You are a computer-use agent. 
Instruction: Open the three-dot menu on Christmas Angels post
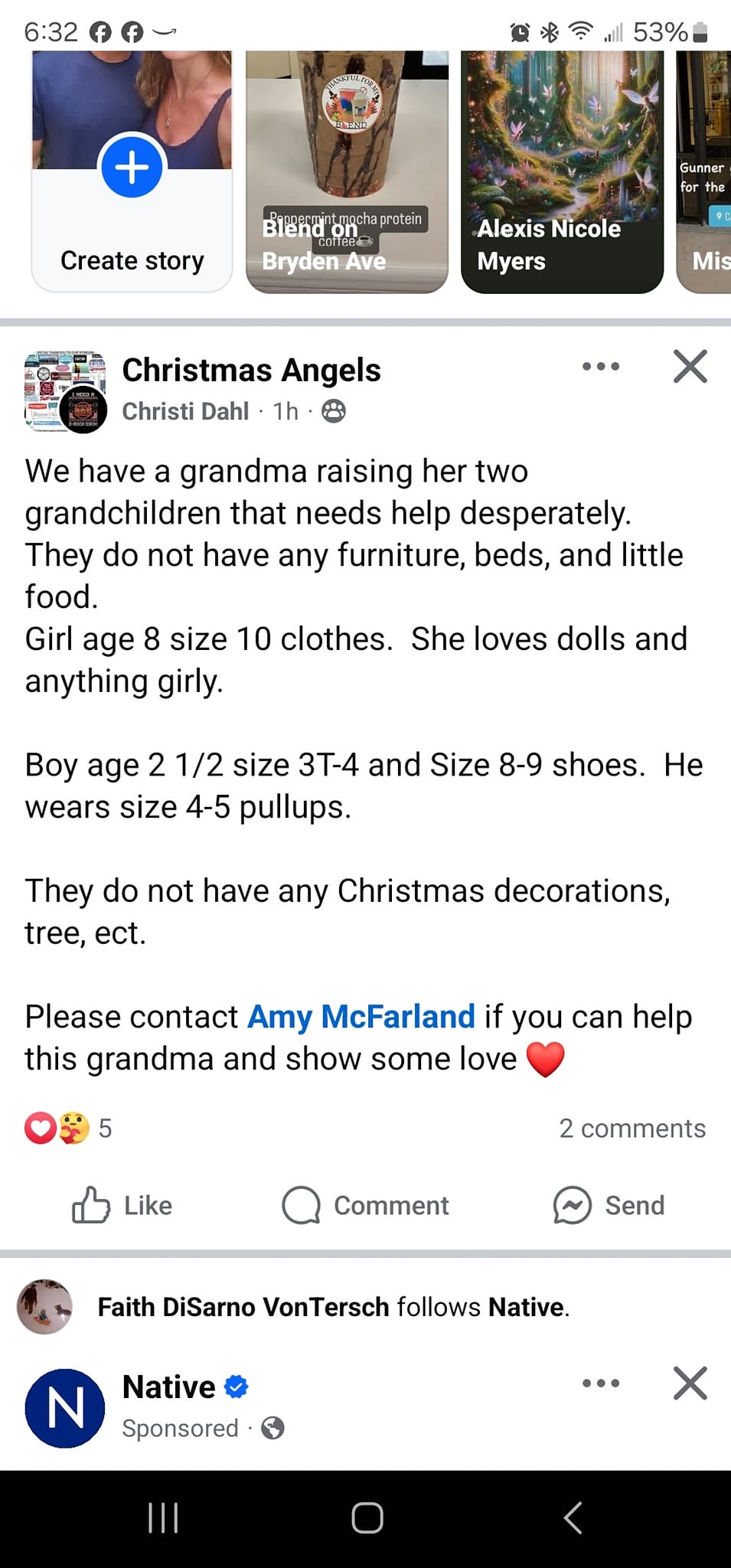601,366
